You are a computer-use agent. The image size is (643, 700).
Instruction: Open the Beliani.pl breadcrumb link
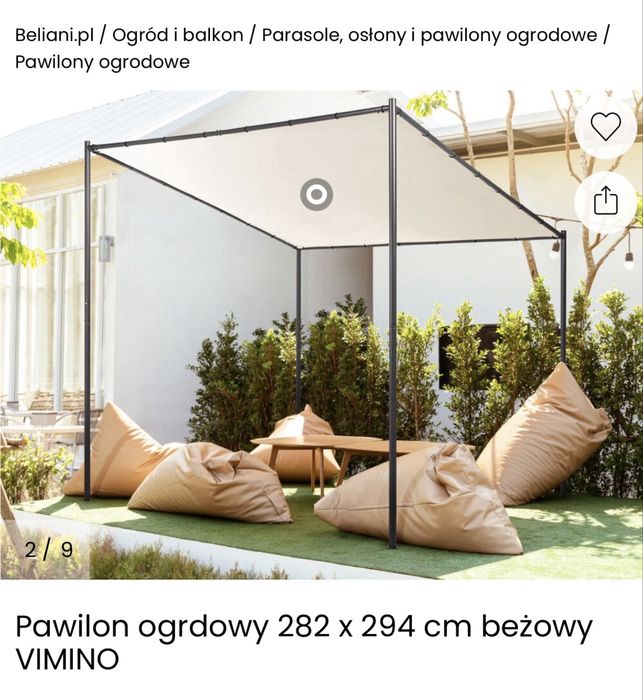(x=53, y=36)
